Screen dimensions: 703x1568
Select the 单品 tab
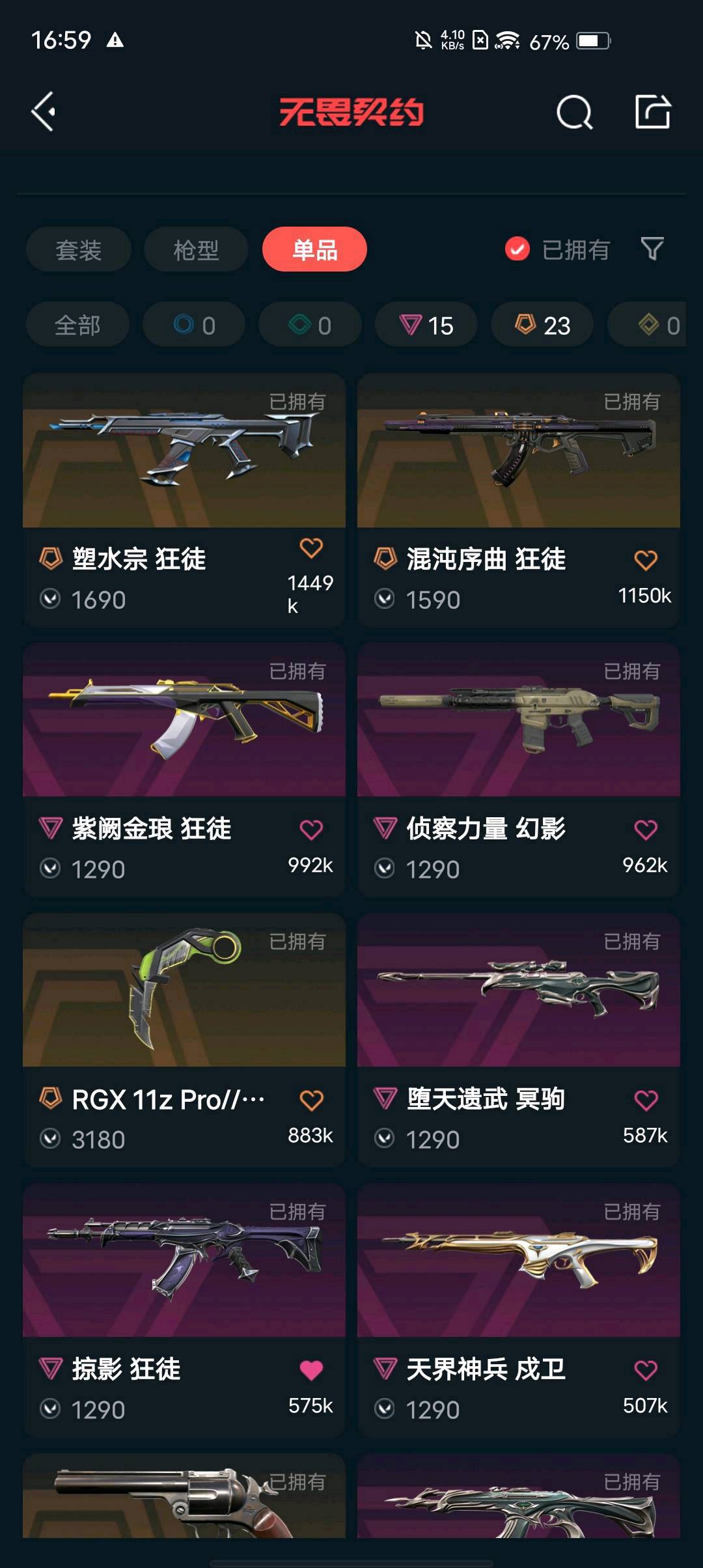[x=314, y=250]
